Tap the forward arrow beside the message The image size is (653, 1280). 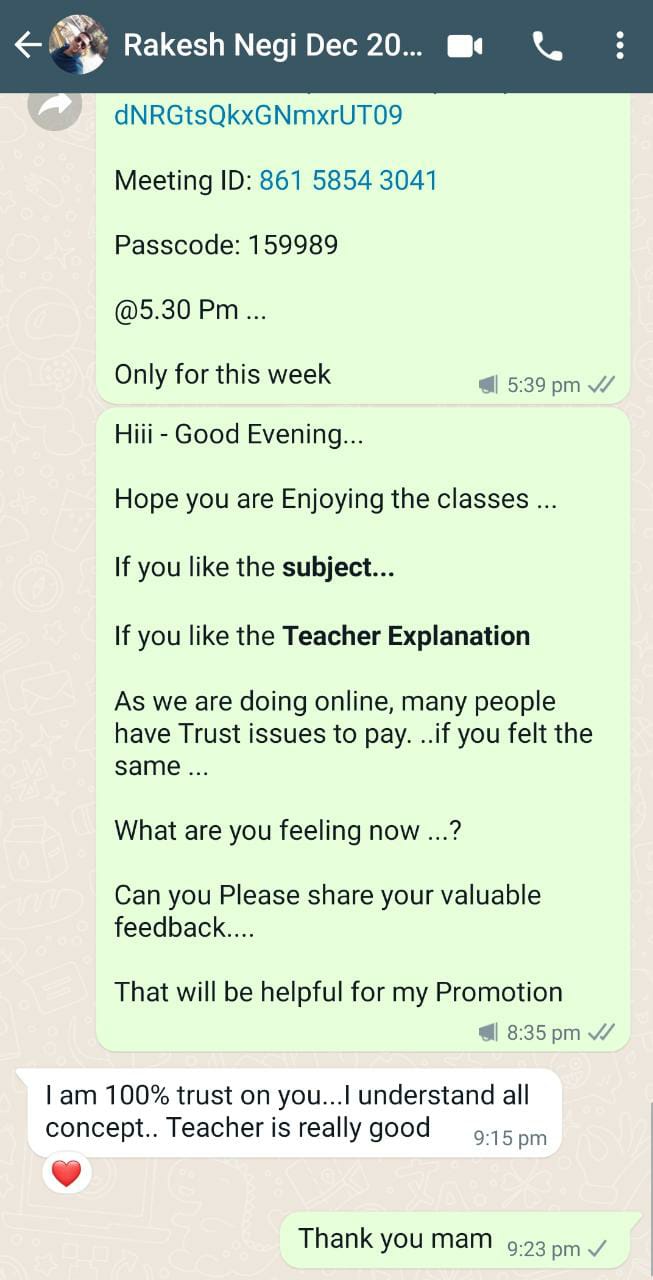point(55,108)
